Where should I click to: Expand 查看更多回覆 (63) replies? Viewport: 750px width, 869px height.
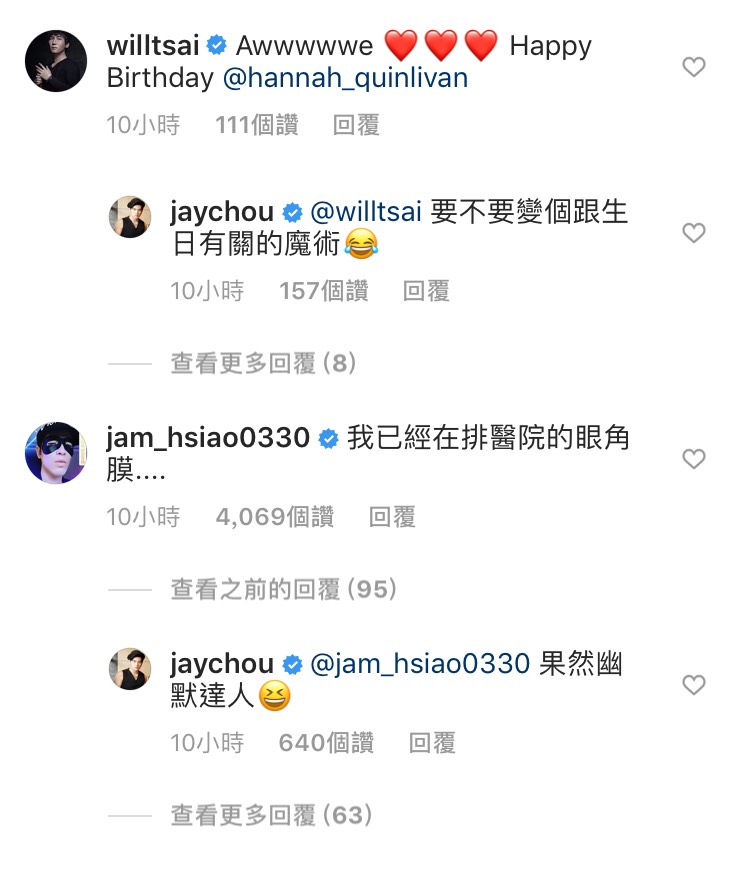[x=271, y=816]
